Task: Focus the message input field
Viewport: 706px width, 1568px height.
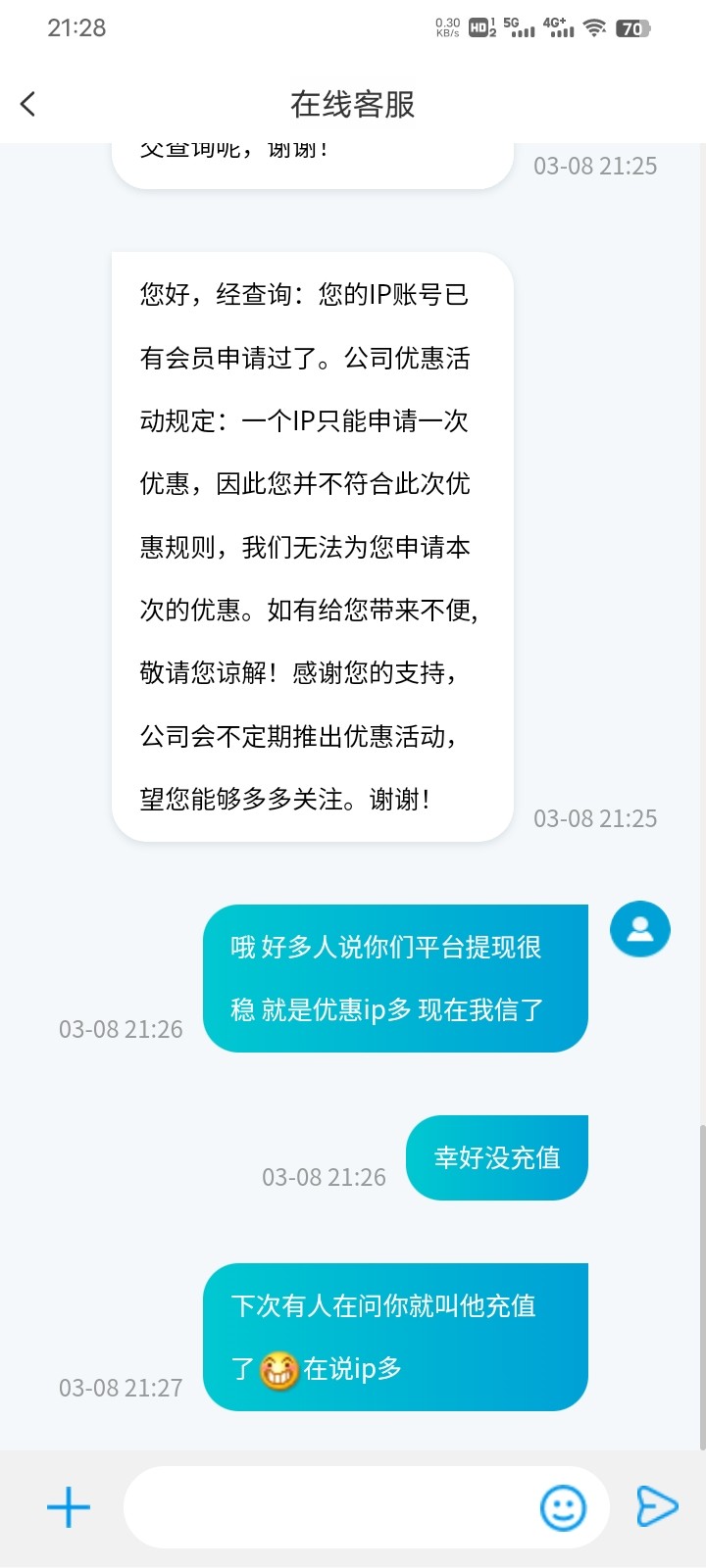Action: pos(328,1507)
